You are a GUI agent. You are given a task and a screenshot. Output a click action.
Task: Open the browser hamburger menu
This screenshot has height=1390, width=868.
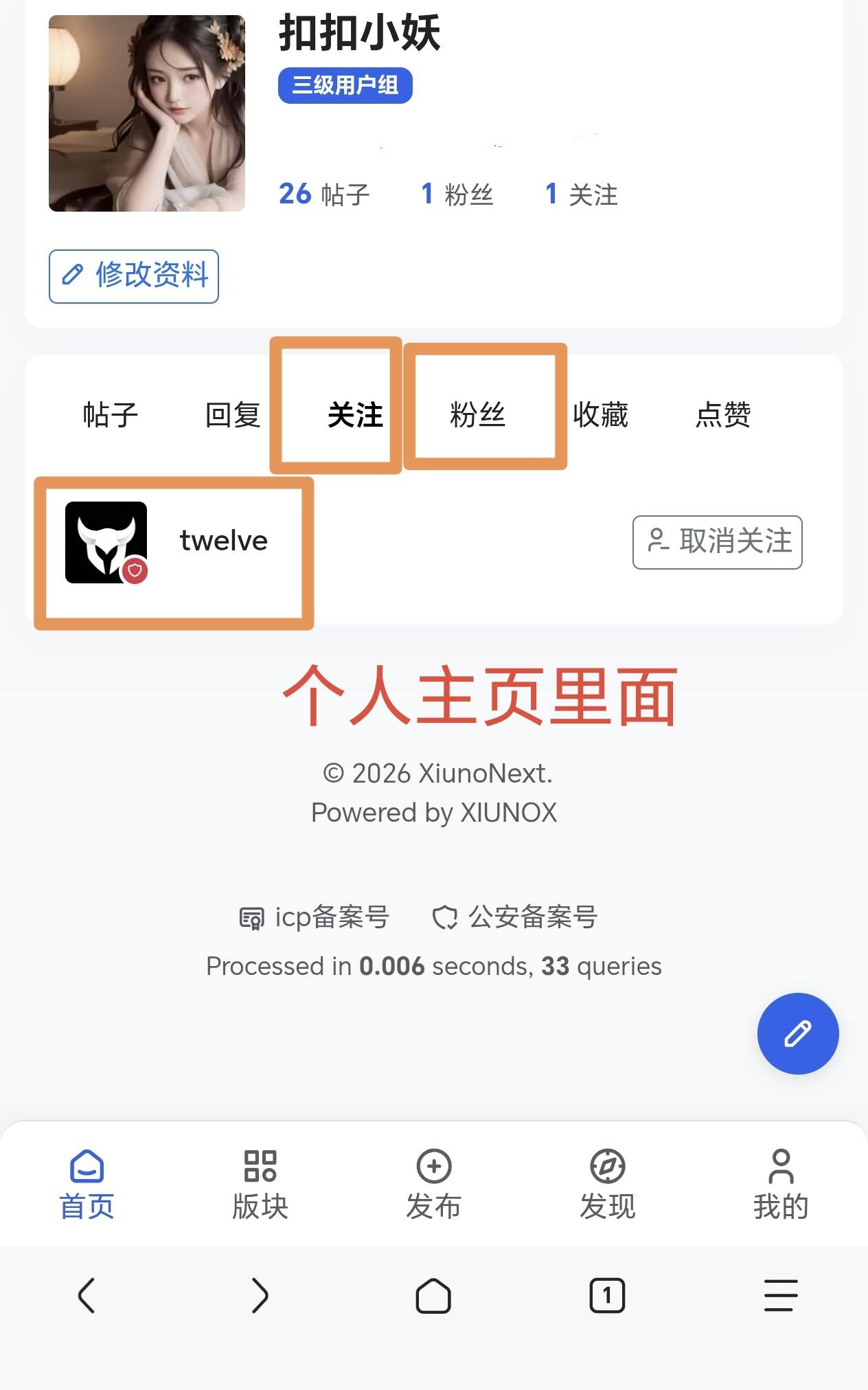pos(781,1296)
